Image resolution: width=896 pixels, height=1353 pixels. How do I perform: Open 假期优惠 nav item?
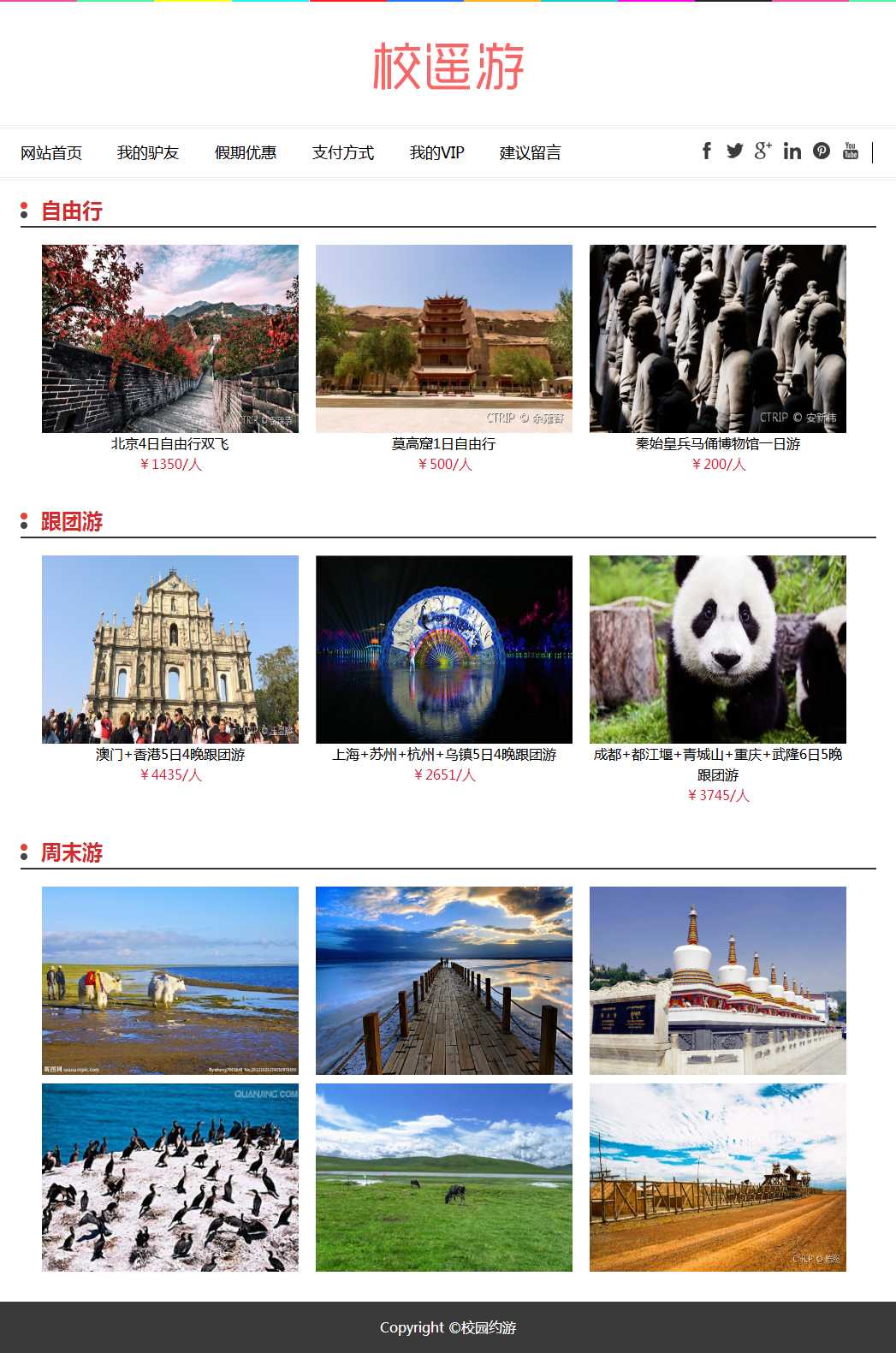(x=246, y=153)
